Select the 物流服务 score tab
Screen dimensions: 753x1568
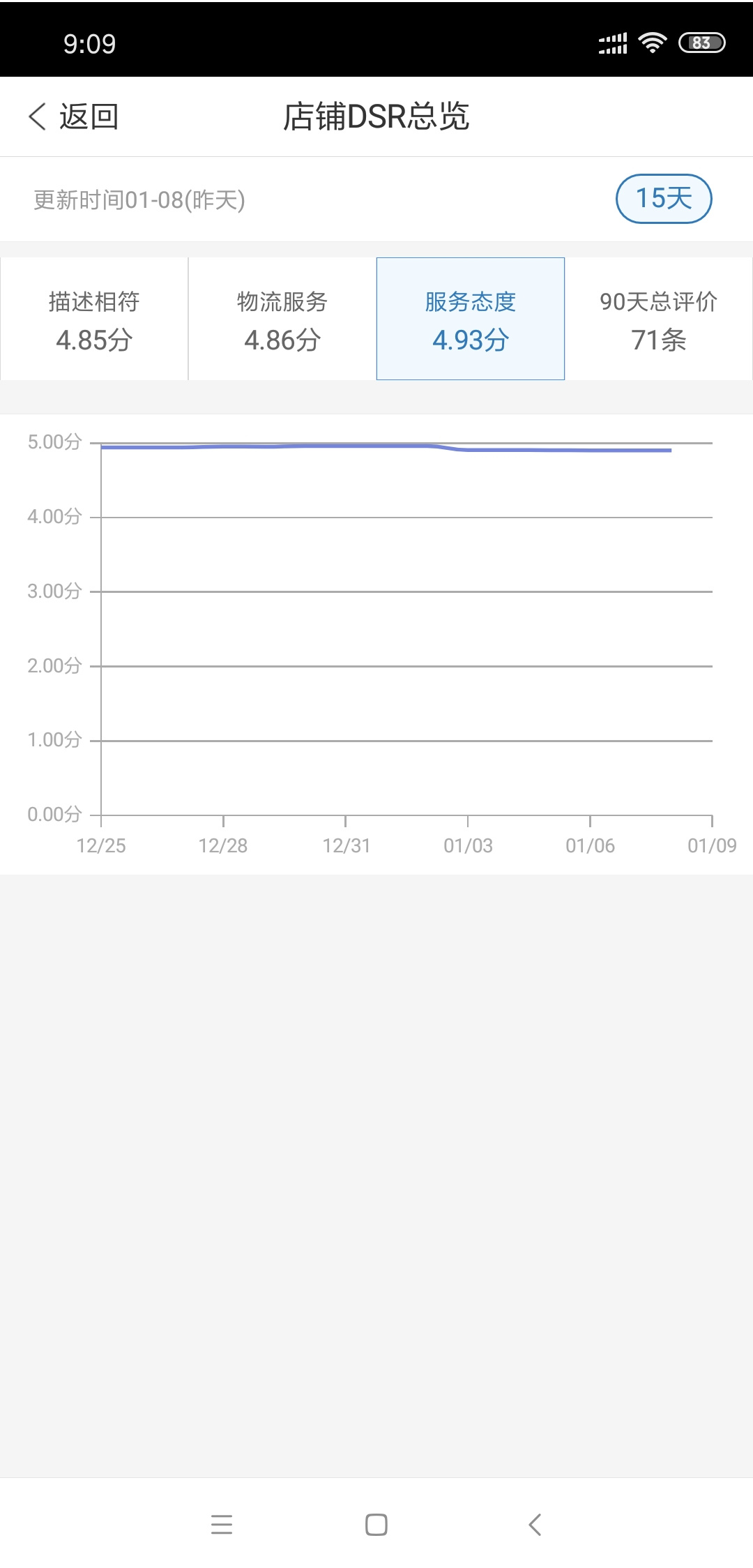coord(282,319)
